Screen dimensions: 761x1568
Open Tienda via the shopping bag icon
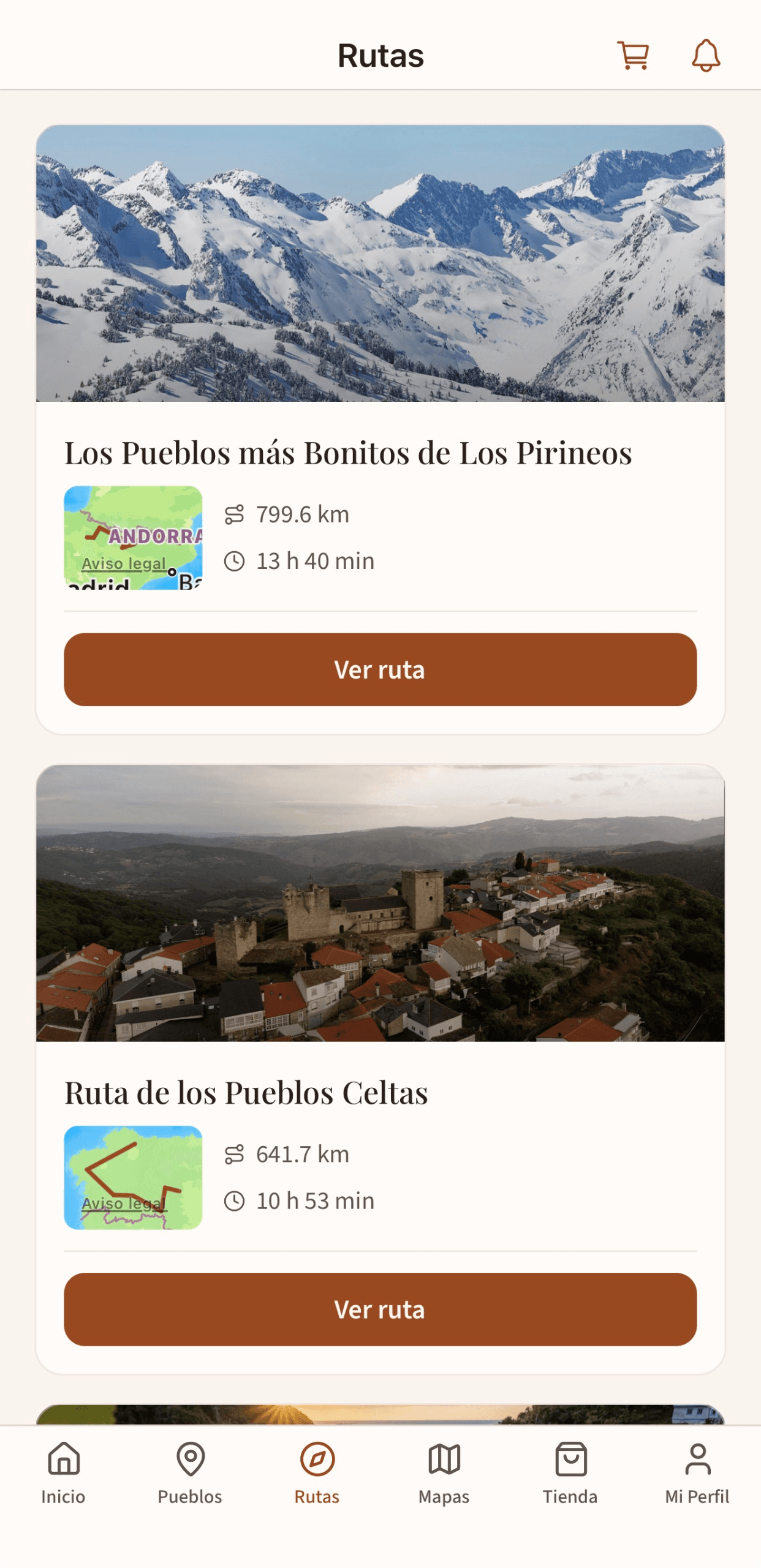pos(570,1461)
